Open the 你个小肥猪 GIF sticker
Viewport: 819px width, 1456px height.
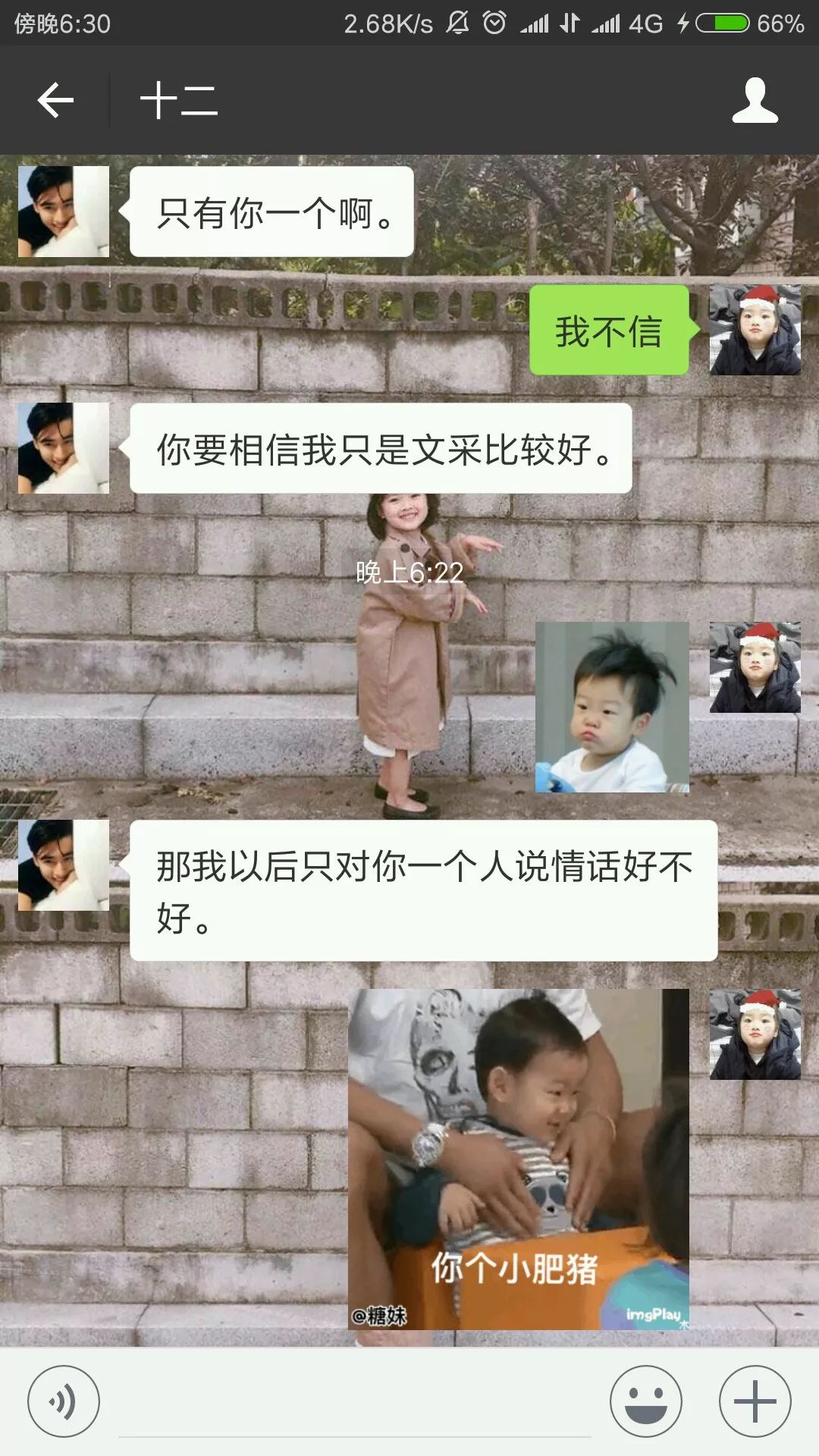[x=518, y=1159]
